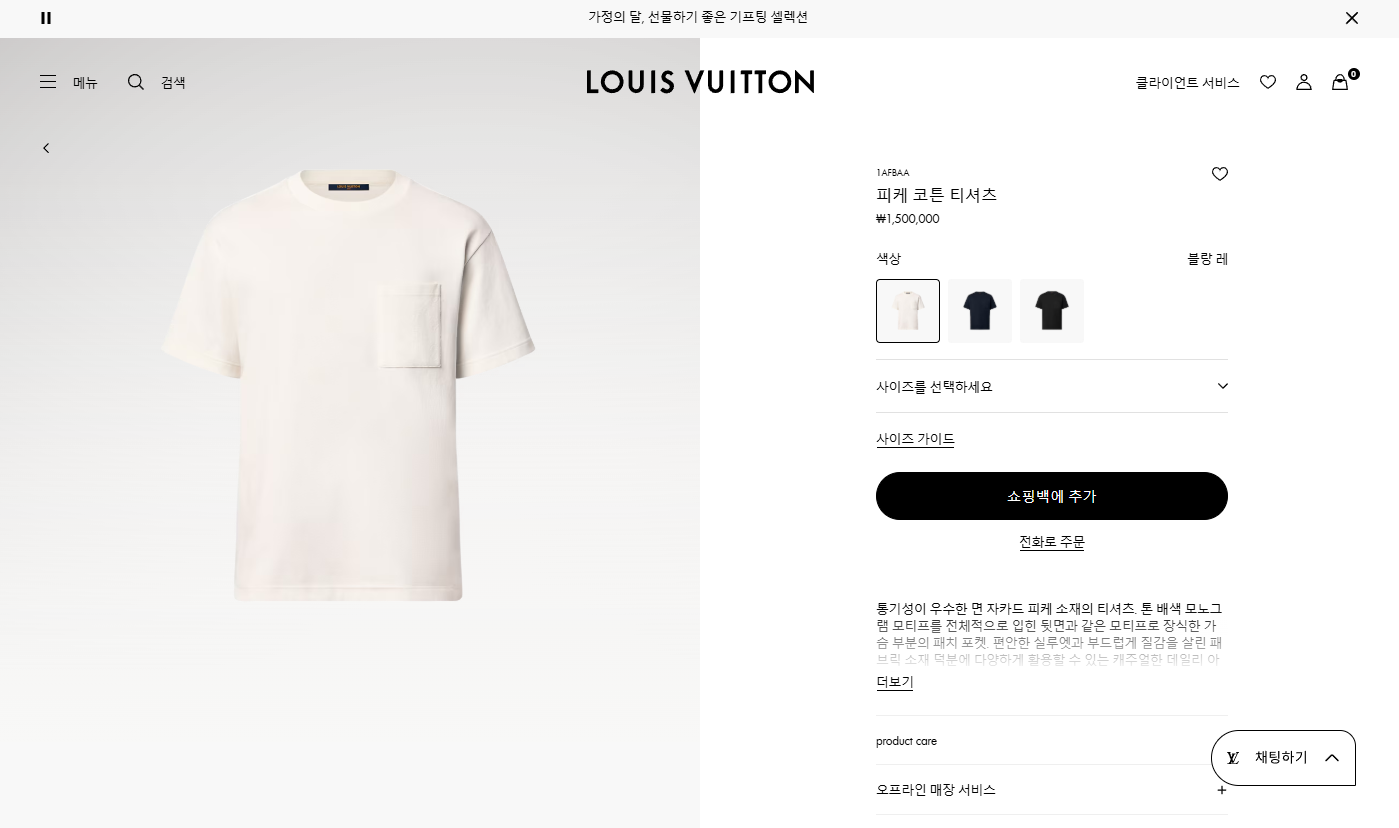Open the 사이즈 가이드 link
The width and height of the screenshot is (1399, 828).
point(915,439)
